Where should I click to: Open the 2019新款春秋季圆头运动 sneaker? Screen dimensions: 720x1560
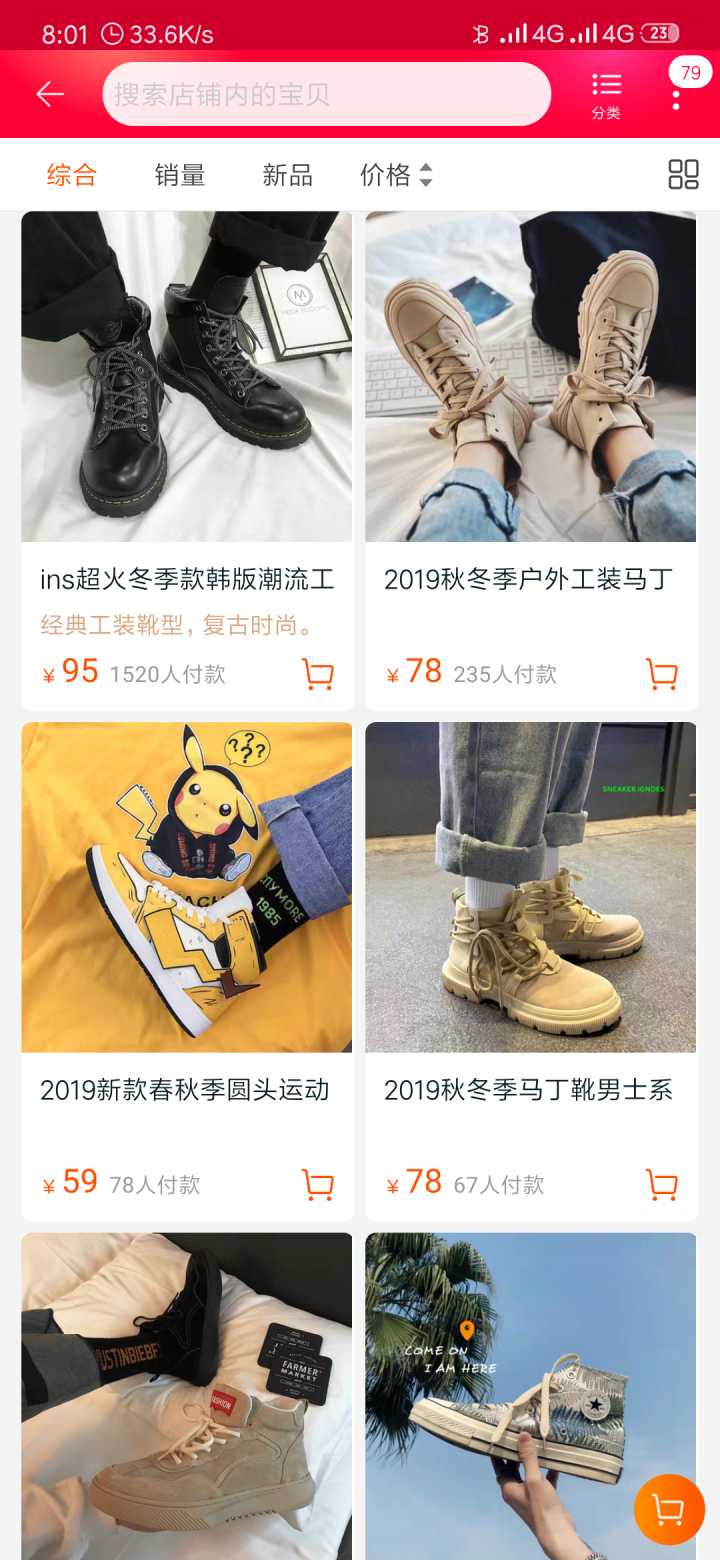pos(185,1089)
